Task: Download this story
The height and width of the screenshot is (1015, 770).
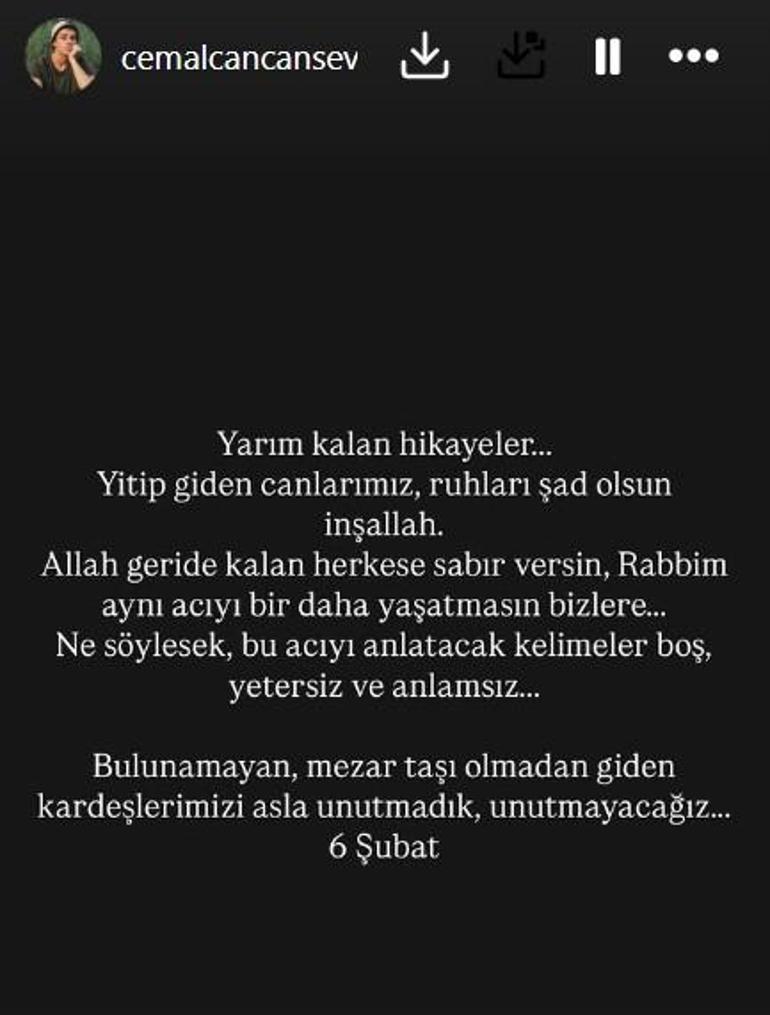Action: pyautogui.click(x=424, y=57)
